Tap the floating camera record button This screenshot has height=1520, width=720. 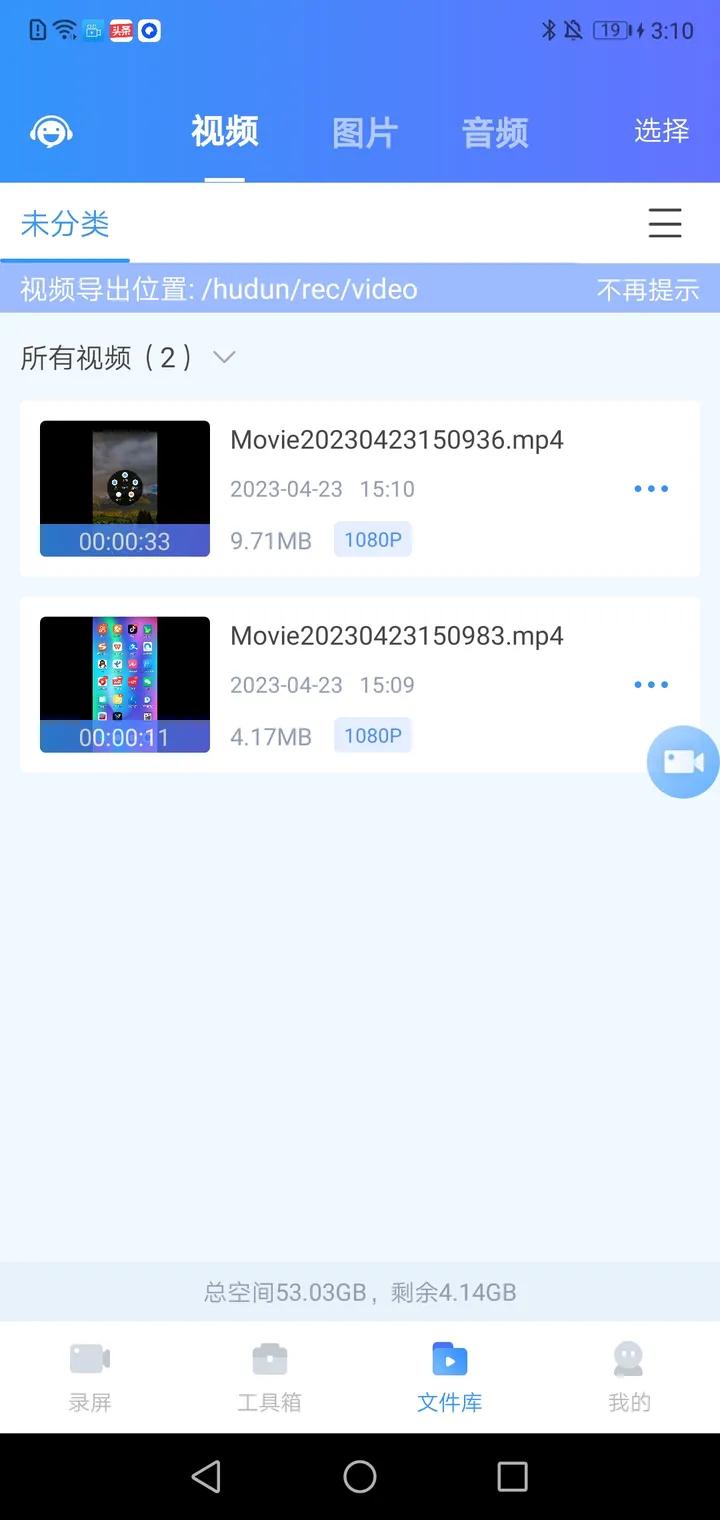pos(683,762)
